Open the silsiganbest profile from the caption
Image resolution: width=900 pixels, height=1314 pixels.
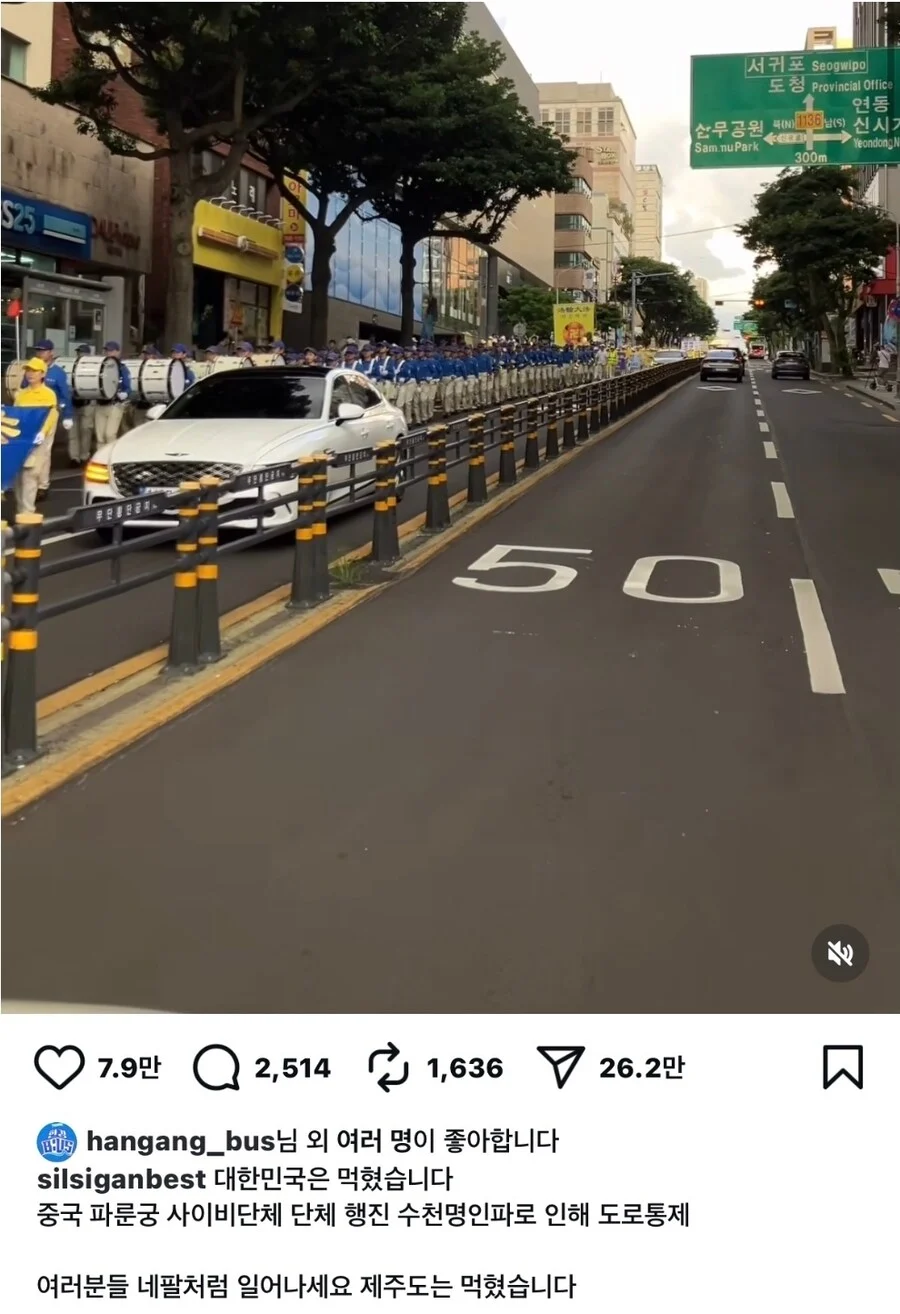pos(120,1178)
